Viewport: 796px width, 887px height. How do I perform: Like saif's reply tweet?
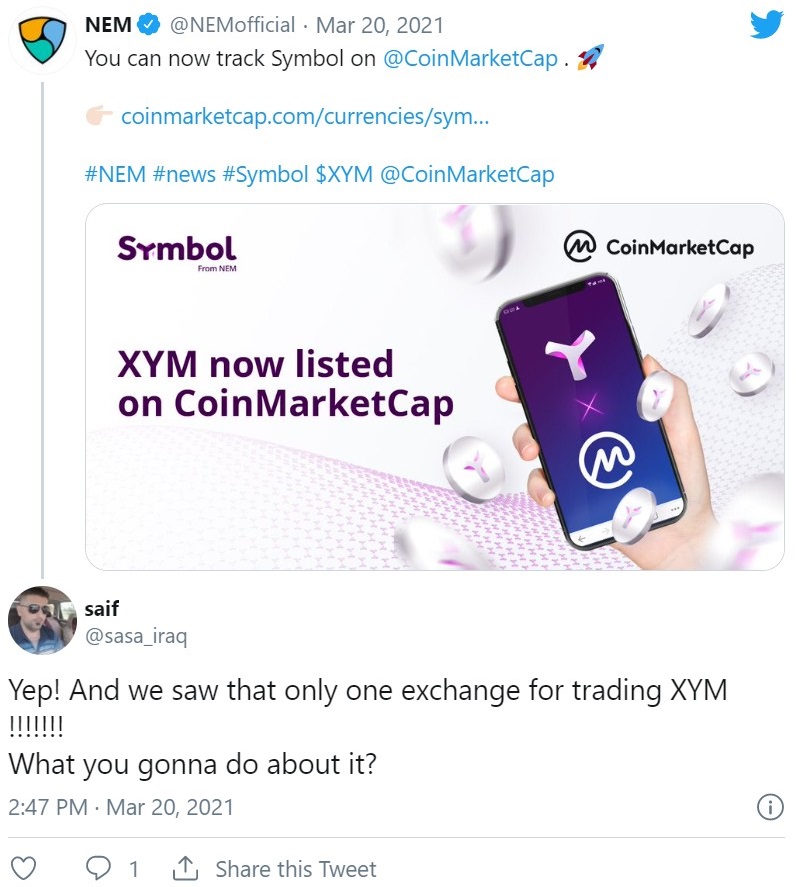pyautogui.click(x=27, y=869)
